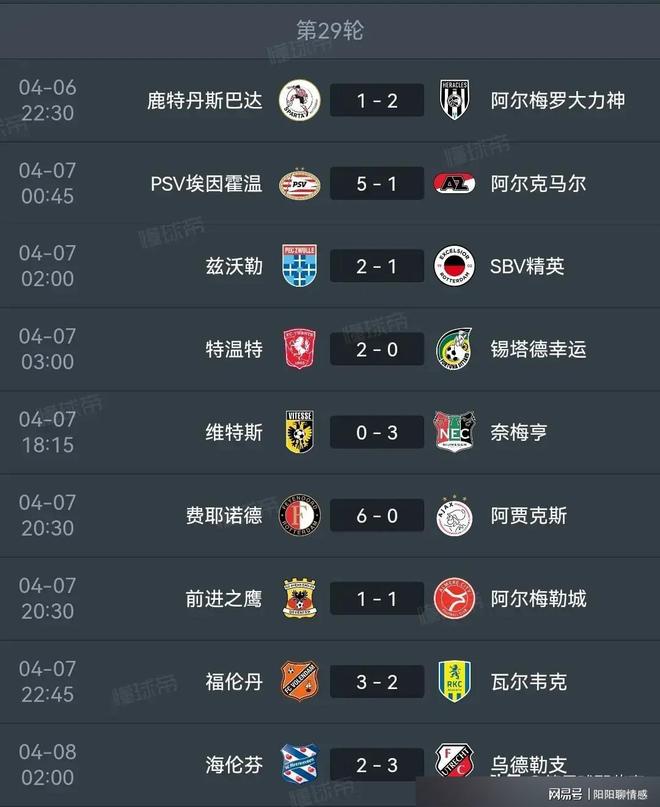The height and width of the screenshot is (807, 660).
Task: Select the Vitesse (维特斯) vs NEC (奈梅亨) match
Action: coord(376,433)
